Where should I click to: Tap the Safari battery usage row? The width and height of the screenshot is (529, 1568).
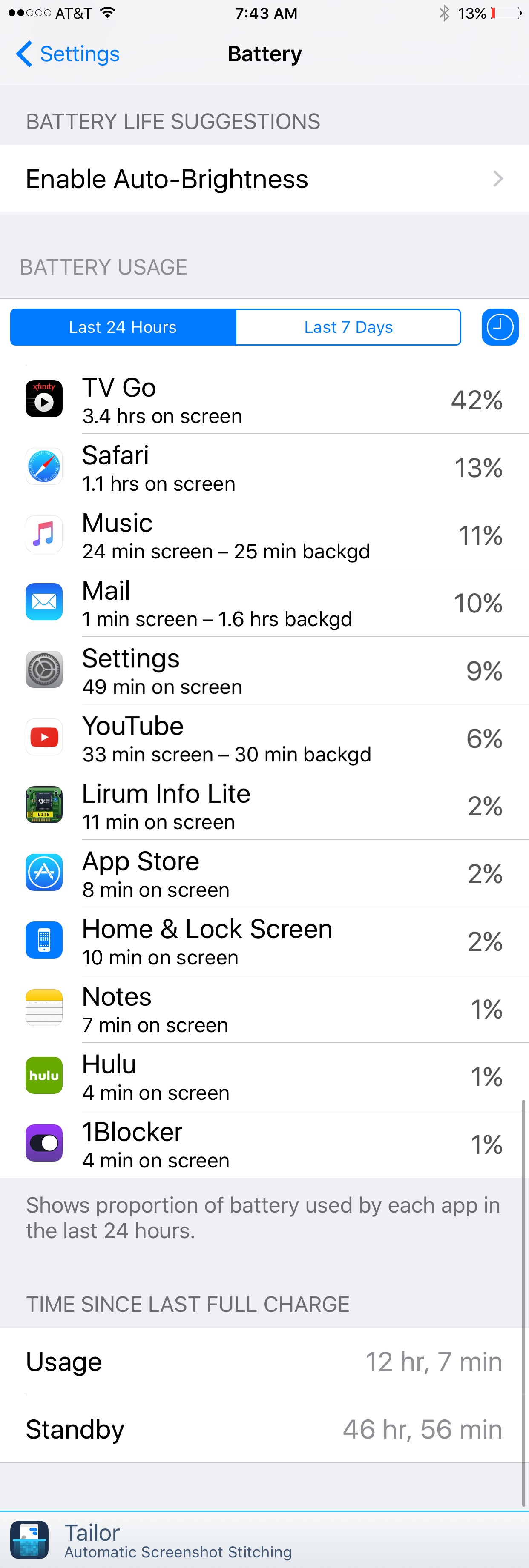pos(264,468)
